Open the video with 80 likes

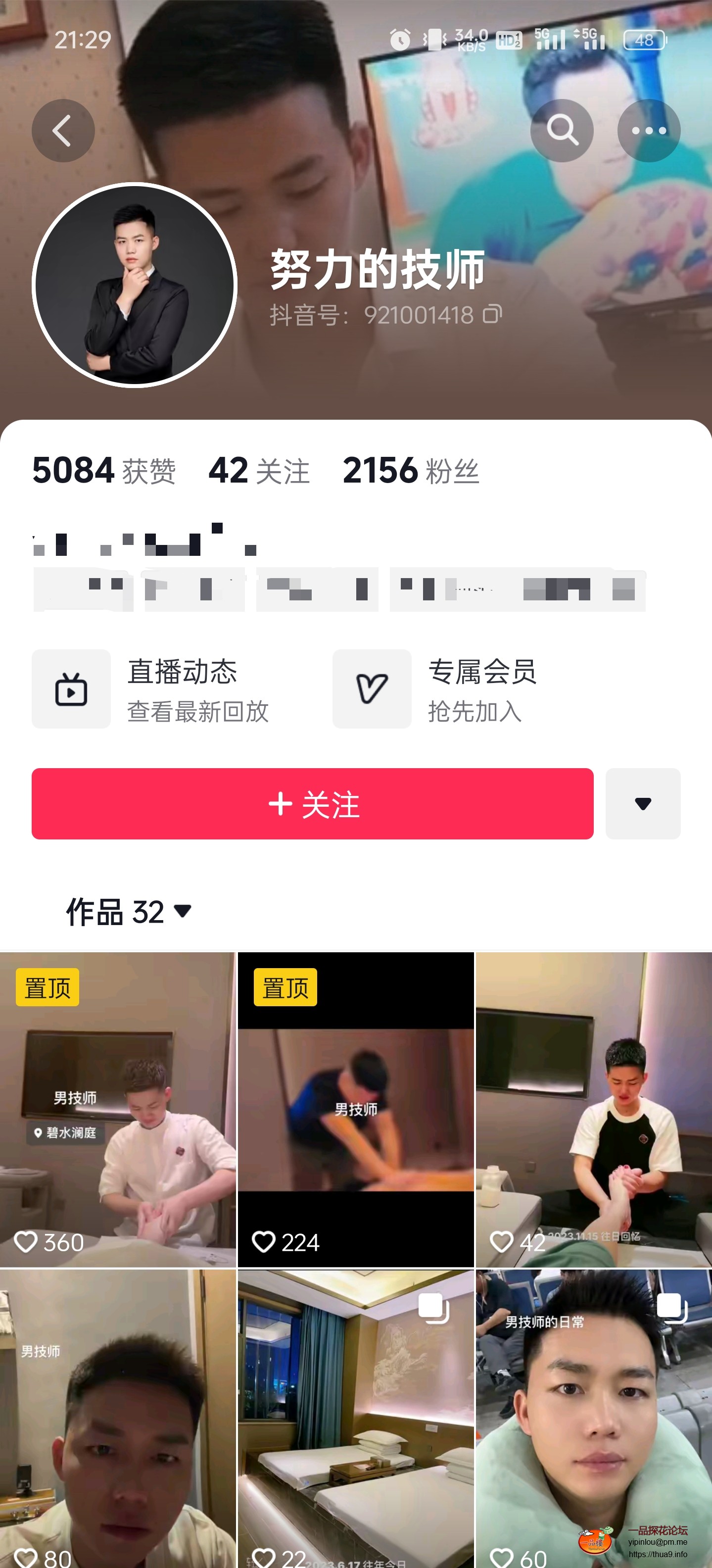point(117,1418)
